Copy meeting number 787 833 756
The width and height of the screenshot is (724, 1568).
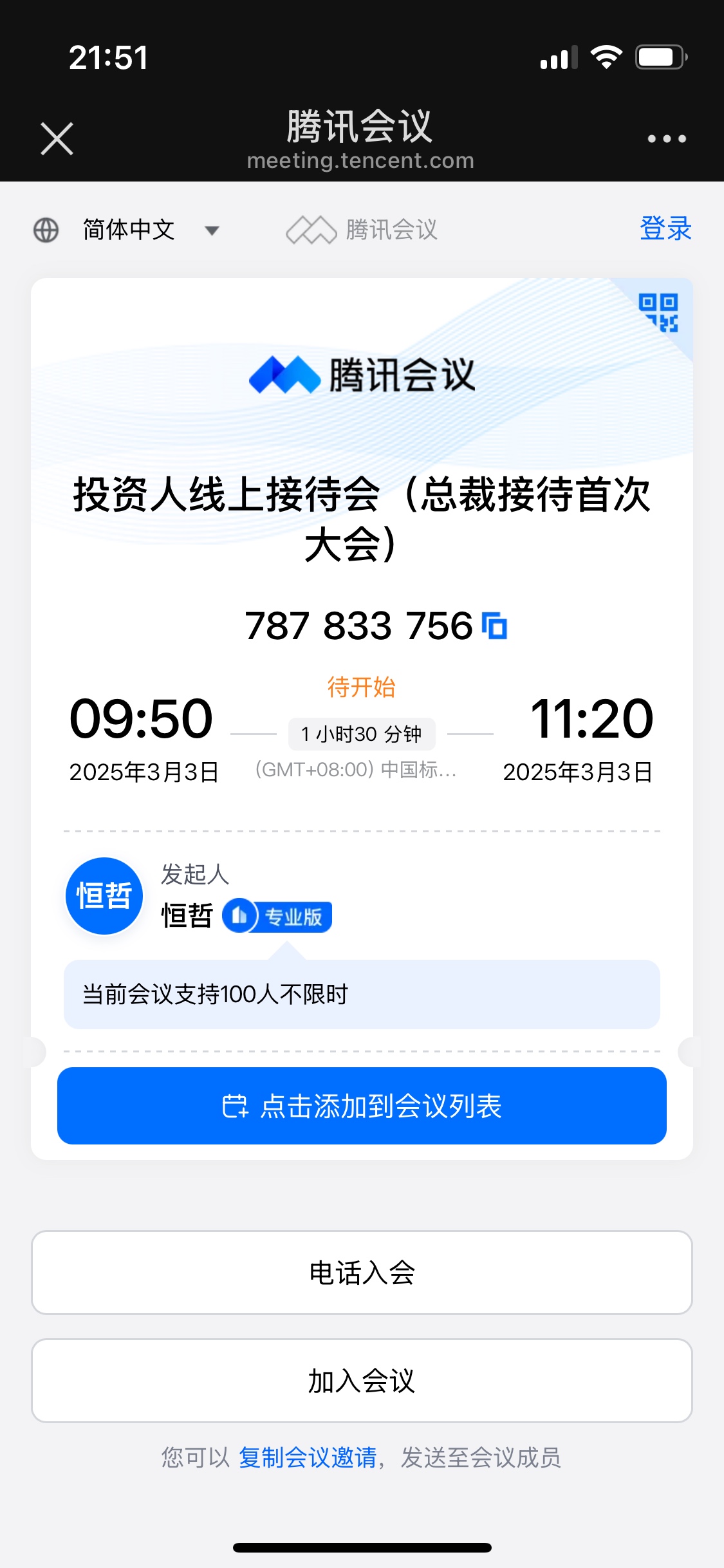pos(495,626)
